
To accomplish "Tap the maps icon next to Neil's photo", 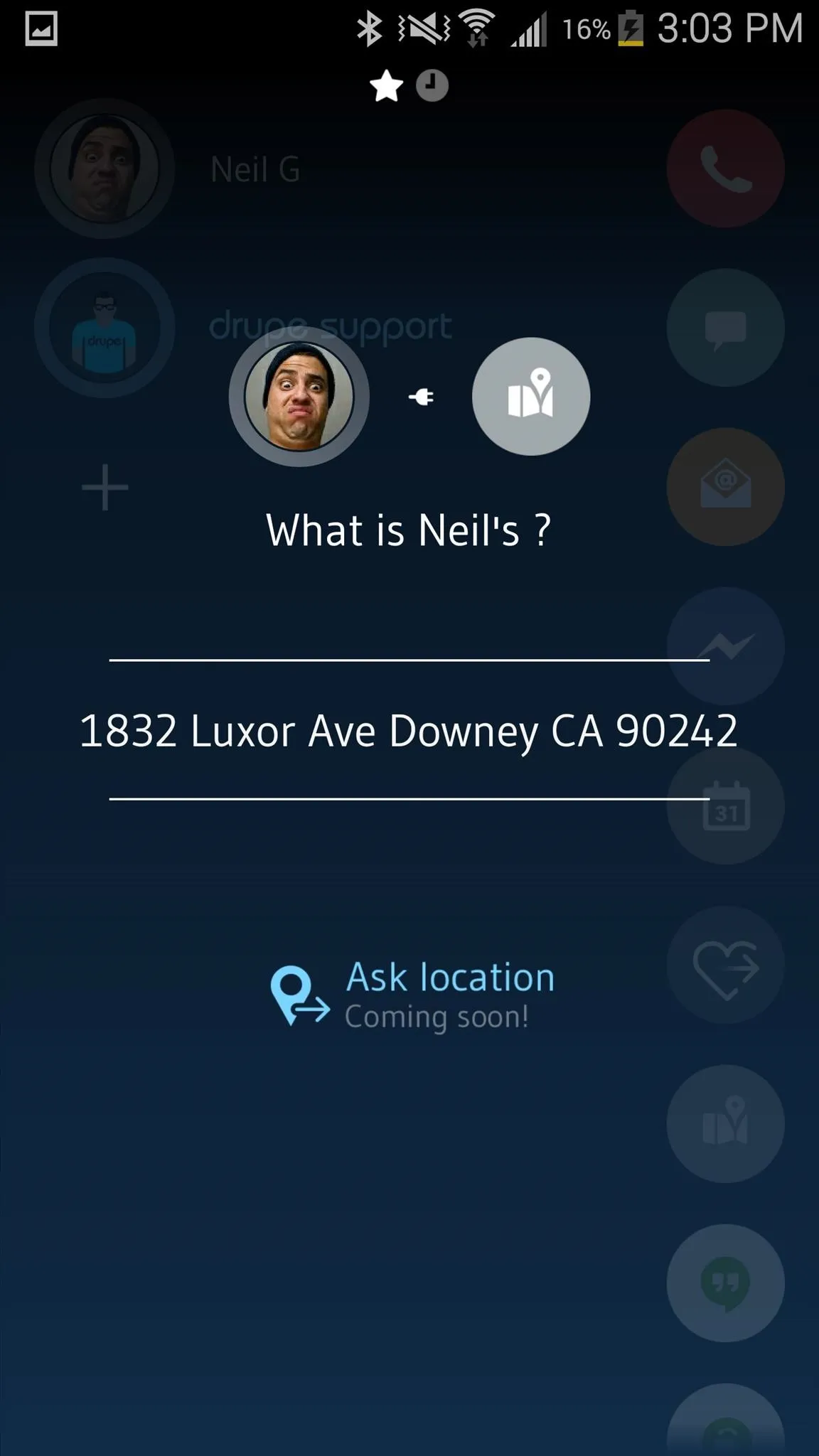I will coord(531,396).
